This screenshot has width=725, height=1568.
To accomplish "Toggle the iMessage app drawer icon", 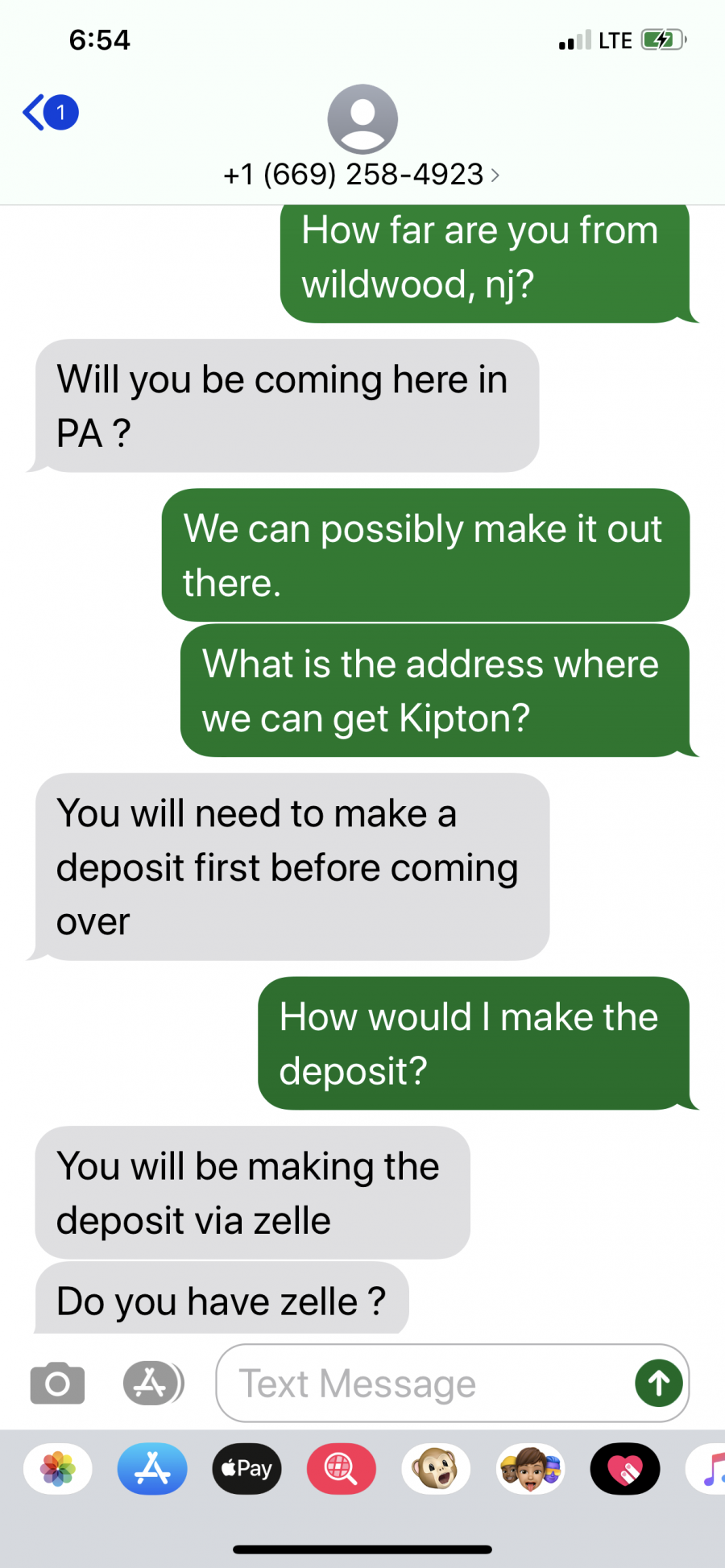I will pyautogui.click(x=153, y=1384).
